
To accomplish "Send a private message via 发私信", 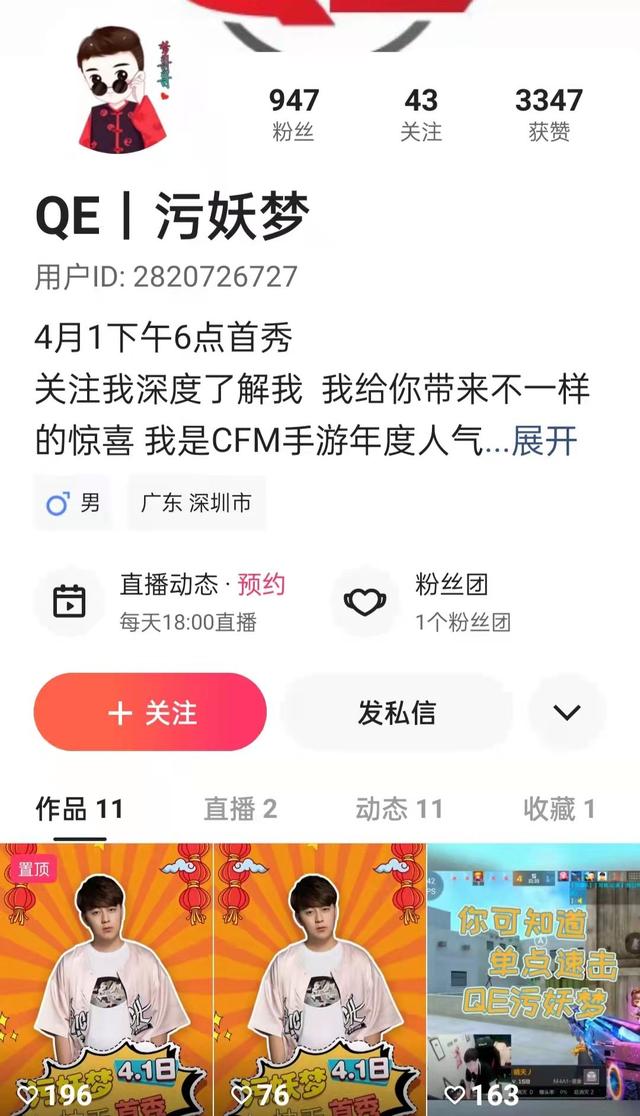I will tap(397, 712).
